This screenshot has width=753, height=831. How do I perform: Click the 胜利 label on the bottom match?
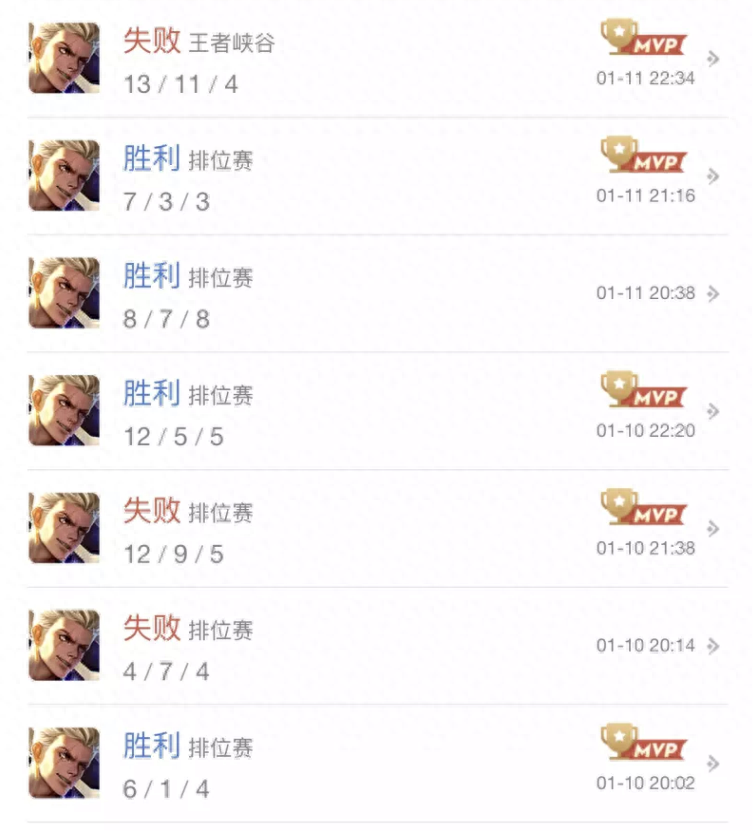tap(150, 746)
